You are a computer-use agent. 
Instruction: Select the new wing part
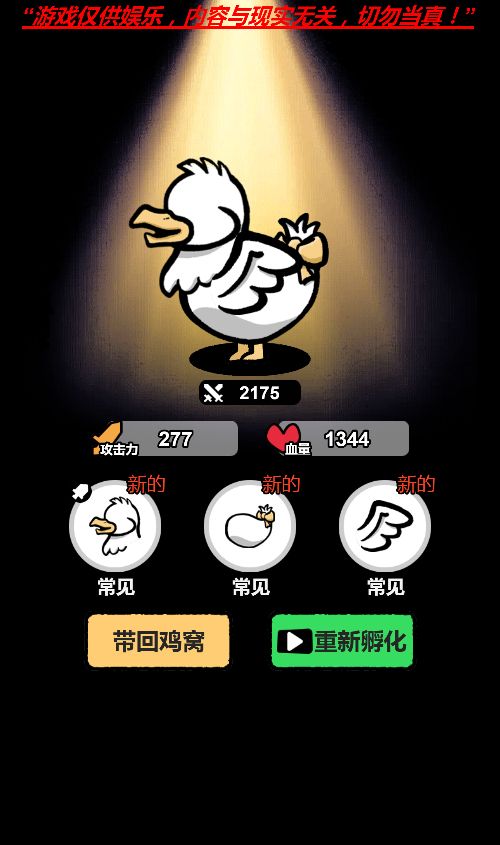(x=385, y=526)
